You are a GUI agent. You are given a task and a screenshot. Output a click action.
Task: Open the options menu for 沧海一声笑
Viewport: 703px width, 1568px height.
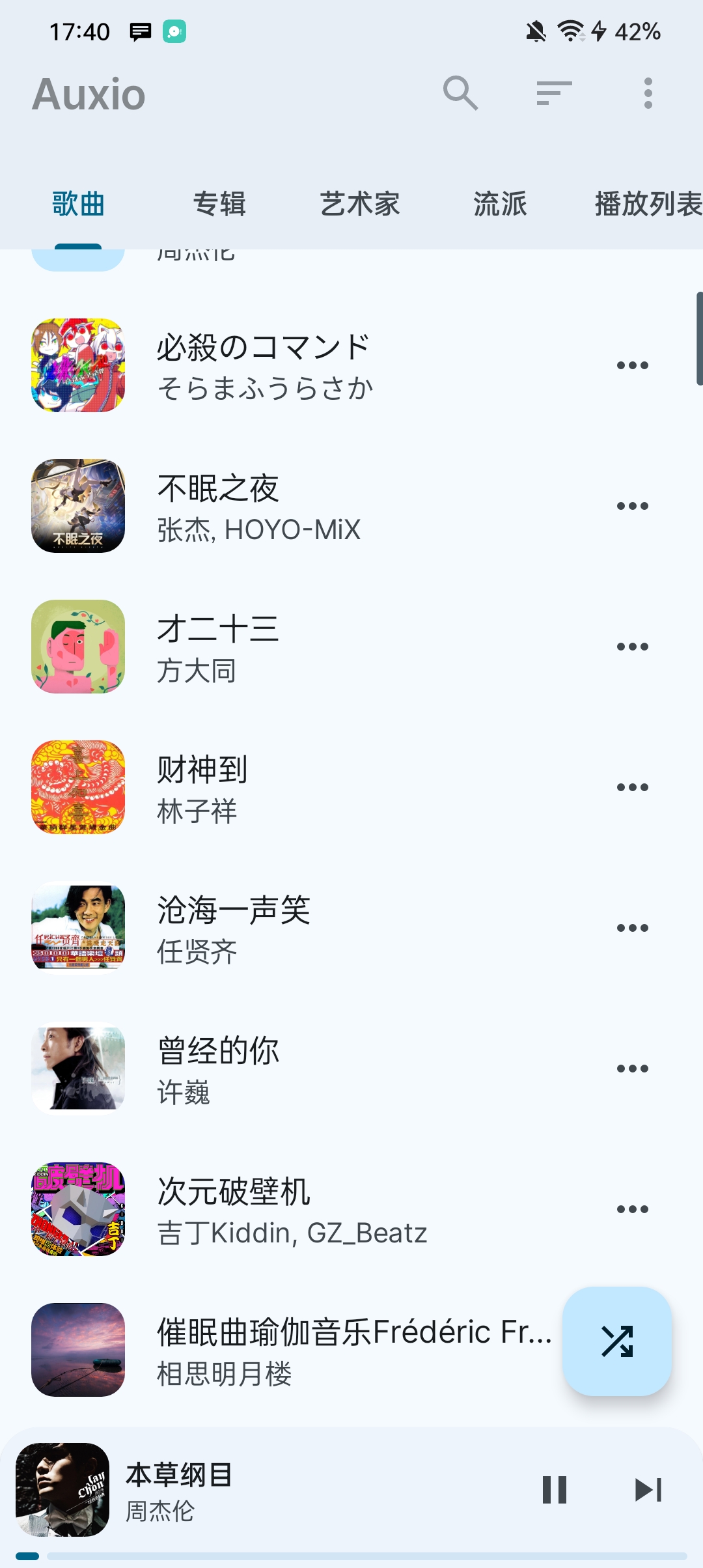click(x=632, y=927)
